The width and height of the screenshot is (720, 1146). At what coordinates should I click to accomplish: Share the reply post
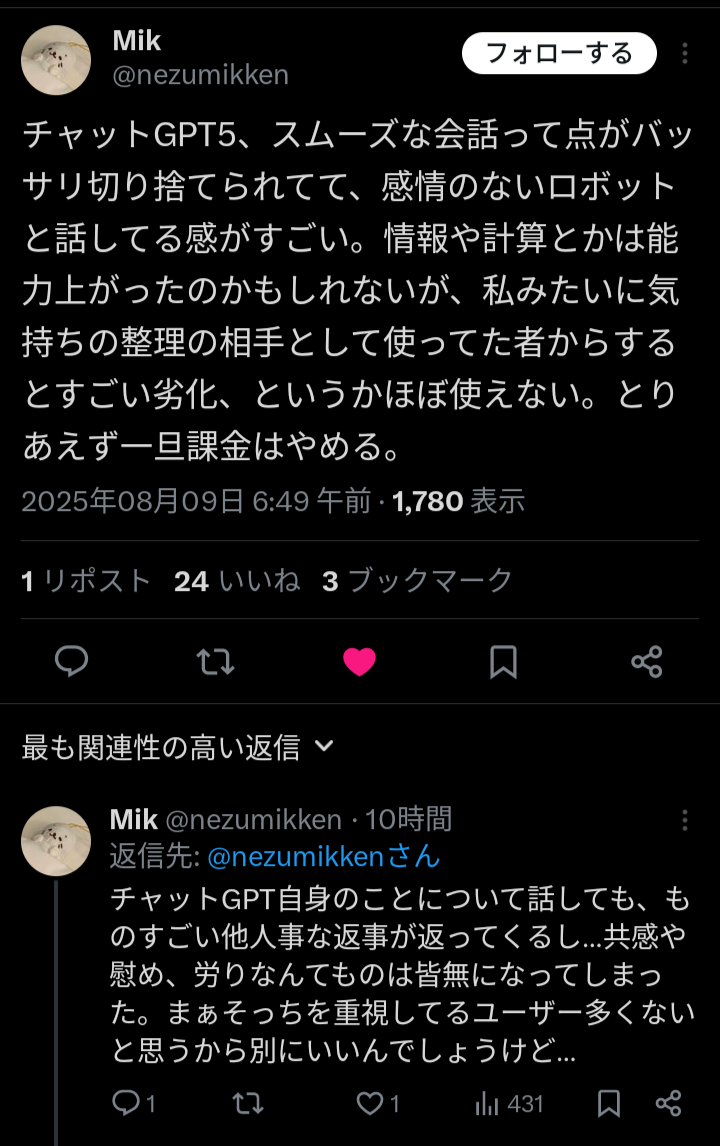pos(668,1103)
